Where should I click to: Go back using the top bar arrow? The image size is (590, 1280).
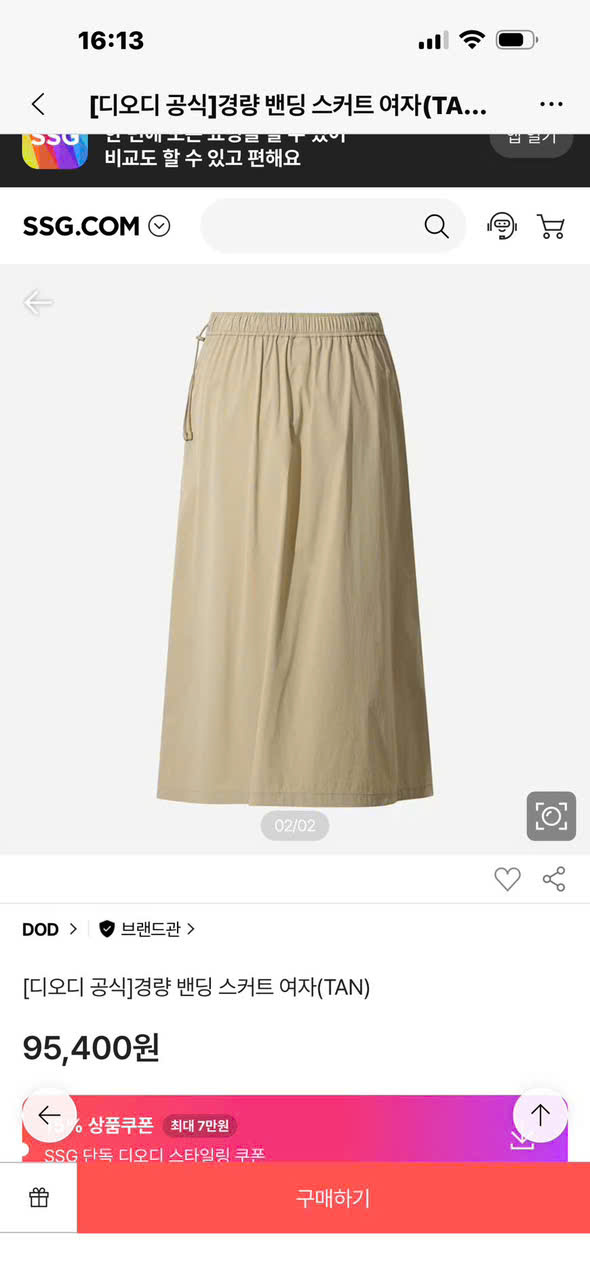click(38, 104)
